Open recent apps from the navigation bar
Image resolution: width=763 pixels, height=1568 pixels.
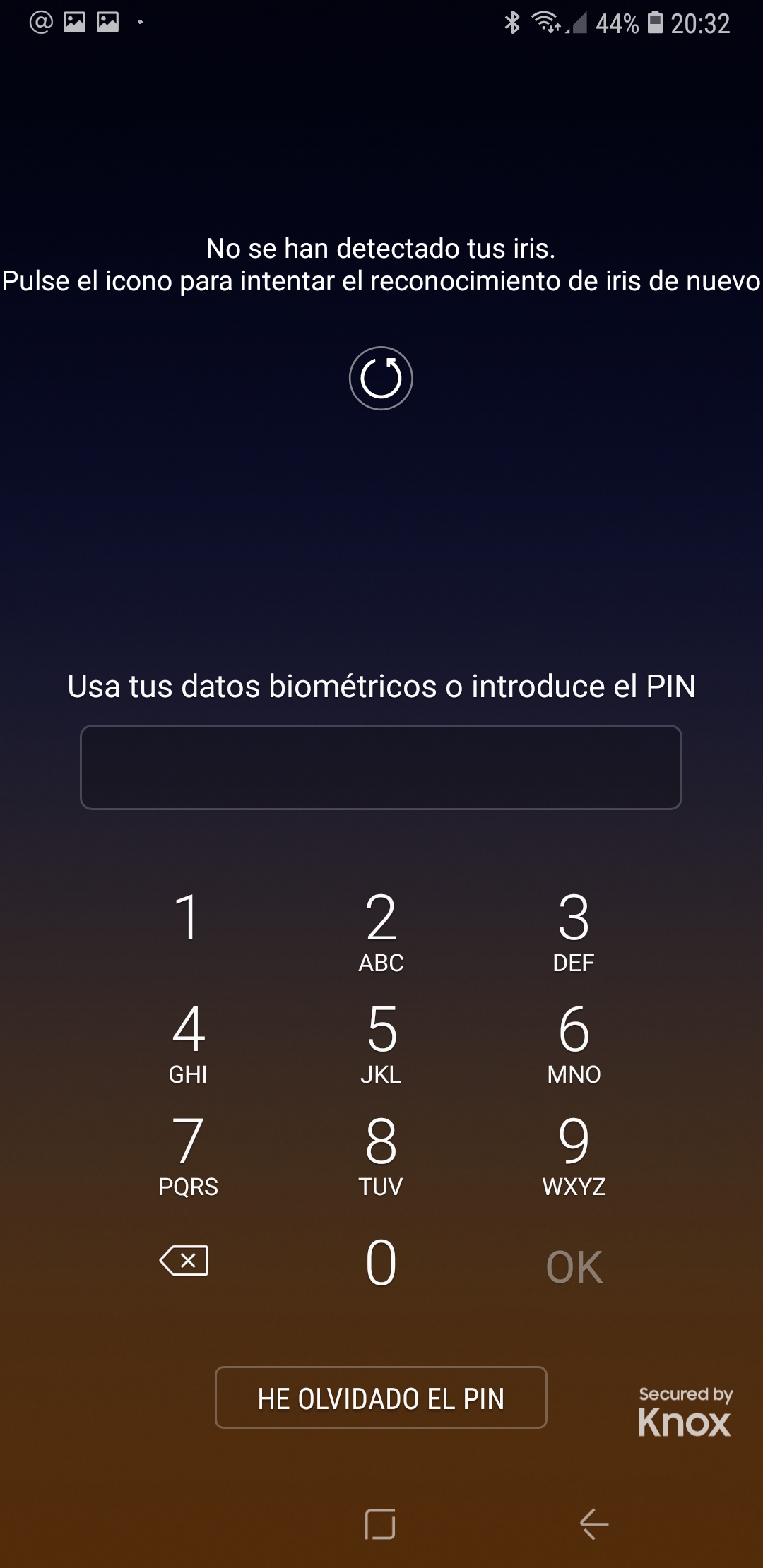[380, 1524]
